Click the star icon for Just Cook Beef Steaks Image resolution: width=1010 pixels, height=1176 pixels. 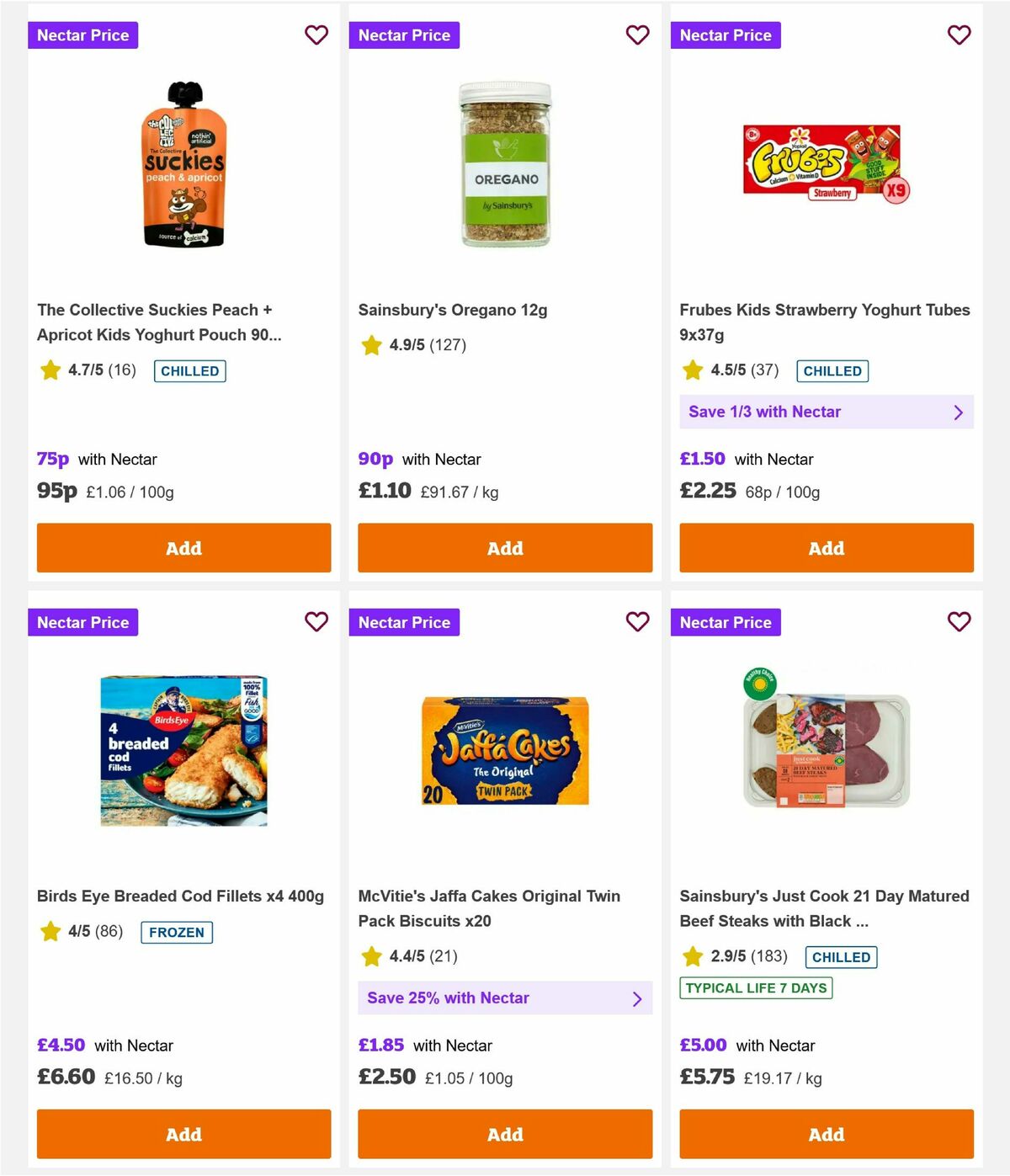(x=693, y=956)
